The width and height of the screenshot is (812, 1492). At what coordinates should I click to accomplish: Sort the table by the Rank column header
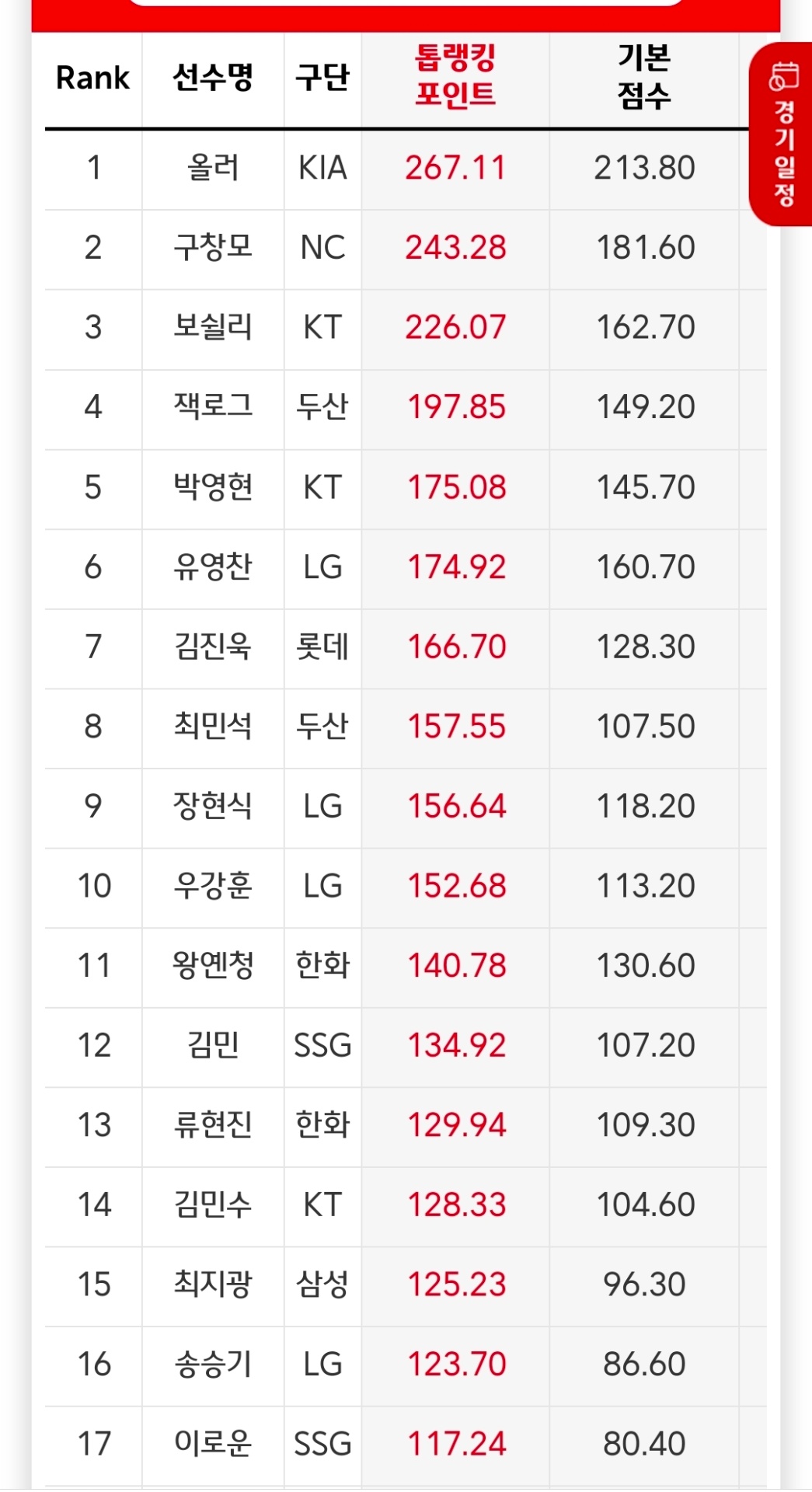pos(91,80)
